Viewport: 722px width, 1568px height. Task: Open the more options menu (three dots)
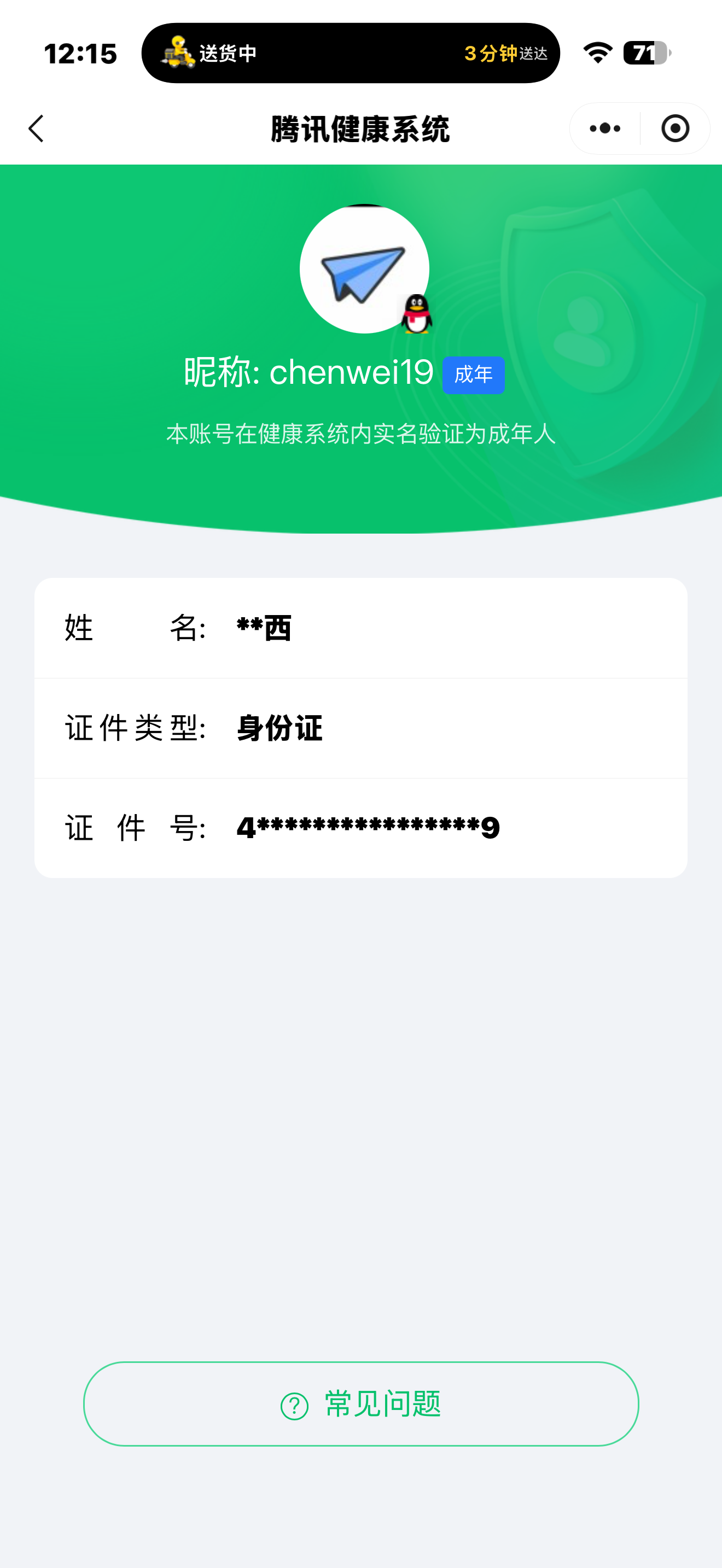click(x=603, y=128)
